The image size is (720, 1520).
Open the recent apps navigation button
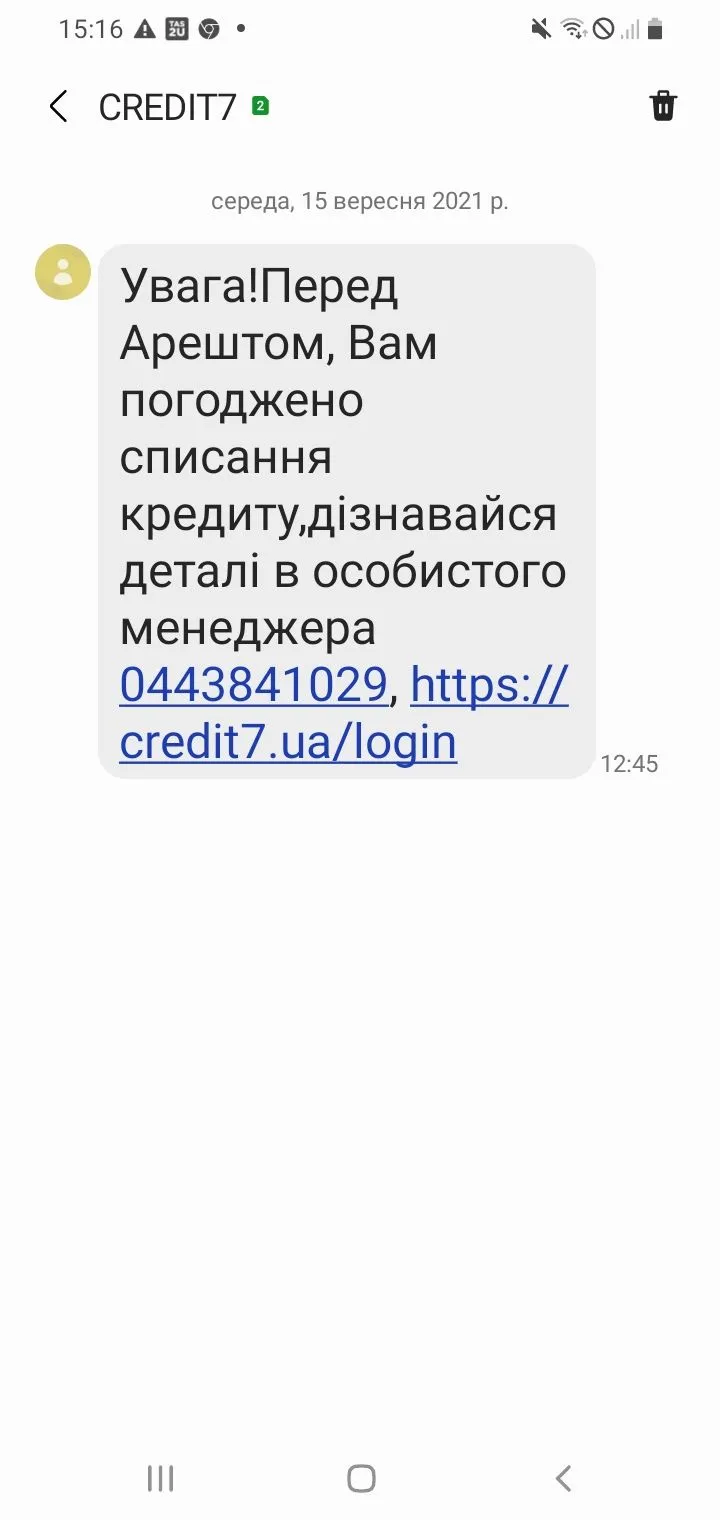160,1477
